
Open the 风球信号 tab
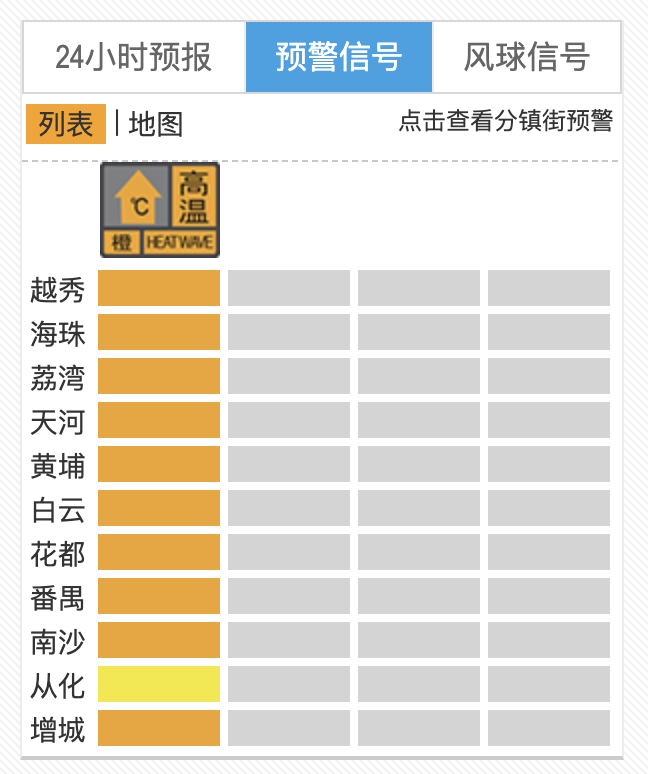pyautogui.click(x=526, y=57)
